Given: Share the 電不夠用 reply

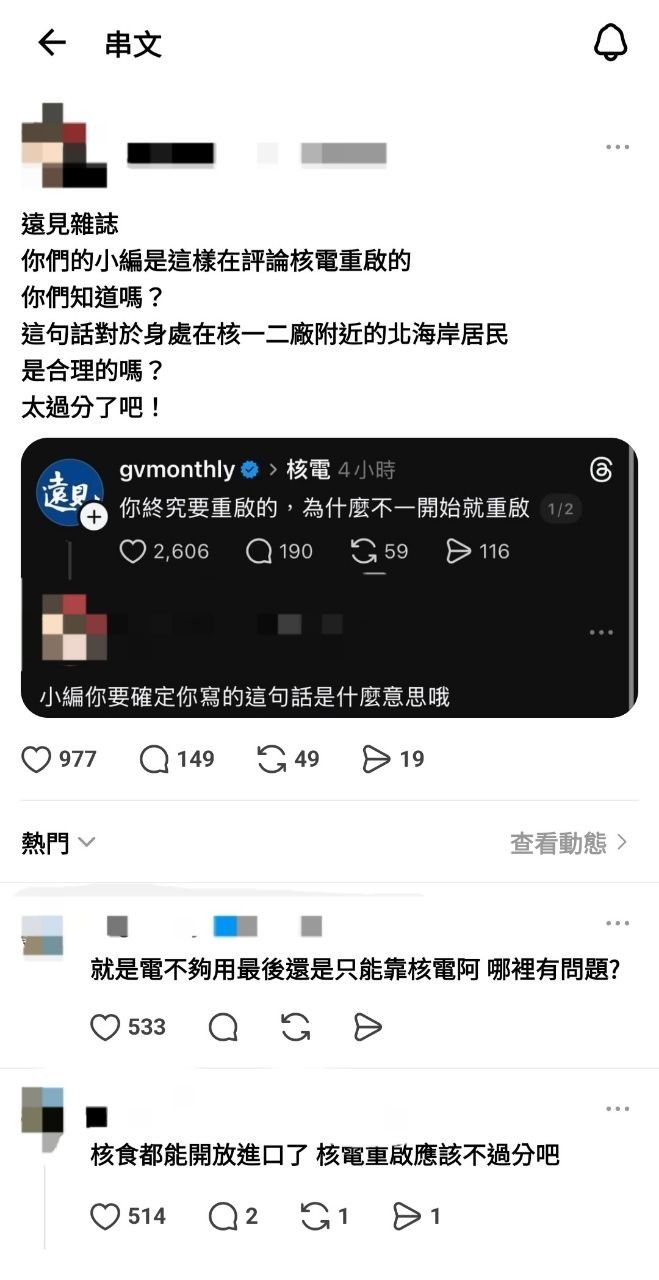Looking at the screenshot, I should [368, 1027].
